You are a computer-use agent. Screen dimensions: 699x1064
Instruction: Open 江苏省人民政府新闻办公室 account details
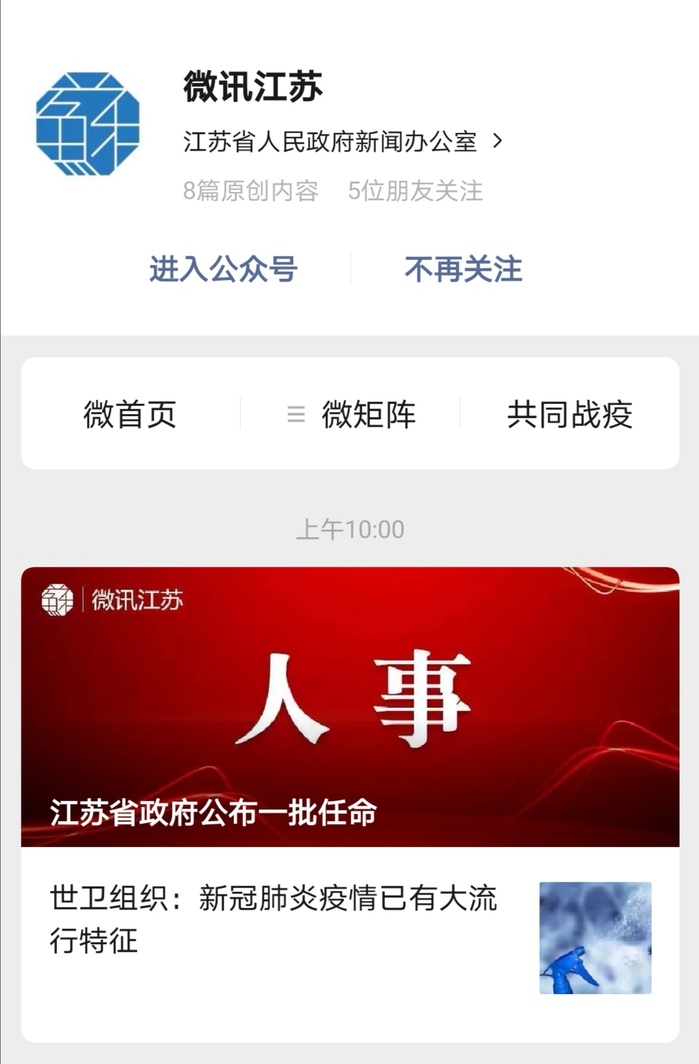[342, 142]
